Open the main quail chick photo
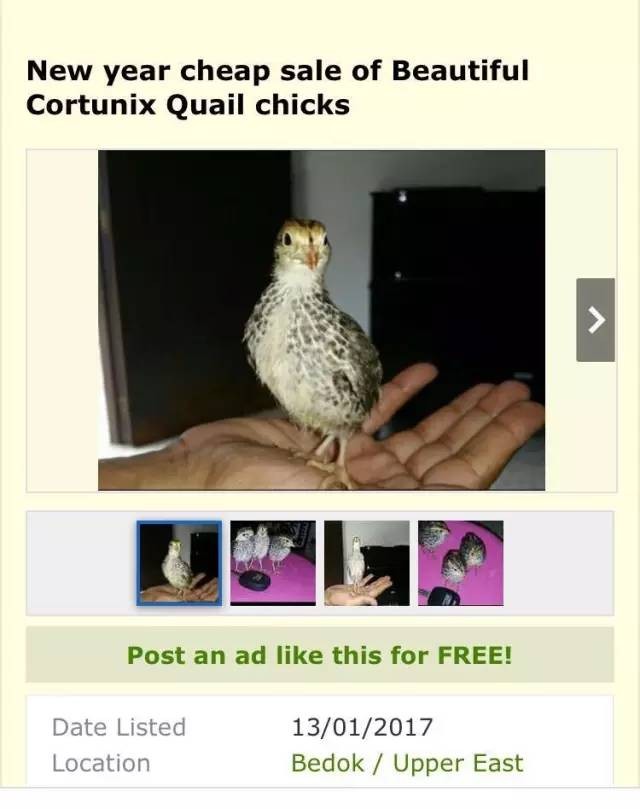 point(321,320)
